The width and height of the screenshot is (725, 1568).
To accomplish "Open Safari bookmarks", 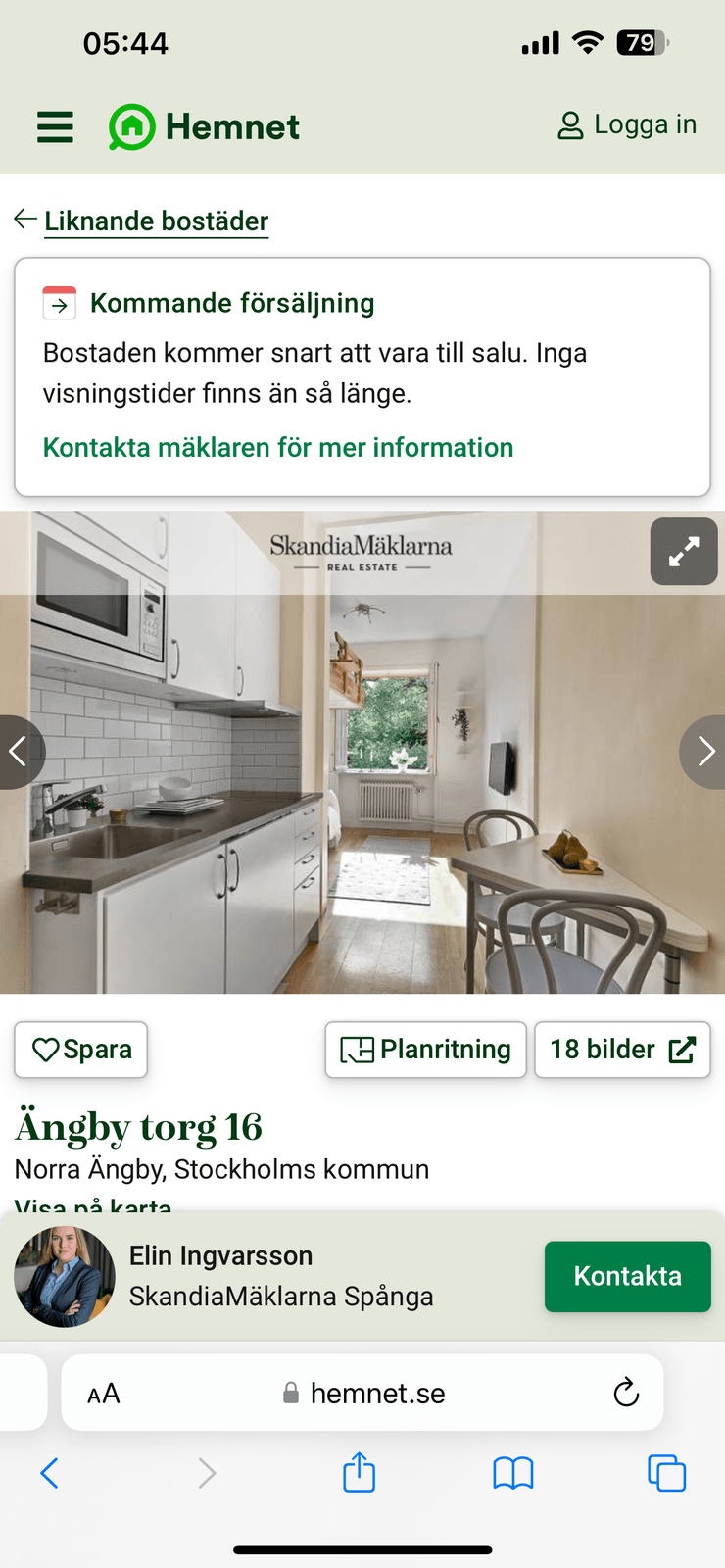I will pyautogui.click(x=513, y=1473).
